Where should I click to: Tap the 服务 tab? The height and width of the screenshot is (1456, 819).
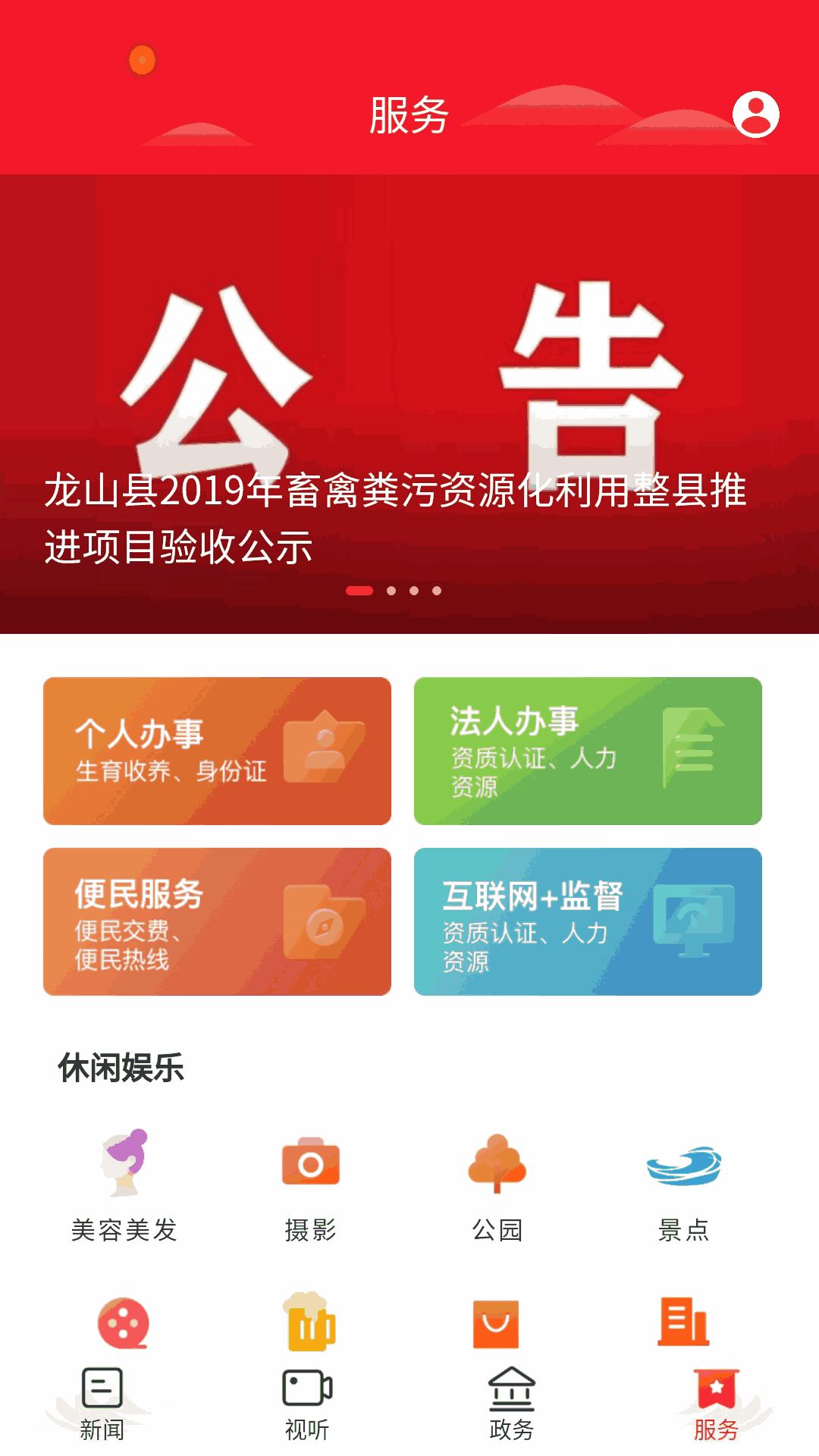(x=716, y=1404)
